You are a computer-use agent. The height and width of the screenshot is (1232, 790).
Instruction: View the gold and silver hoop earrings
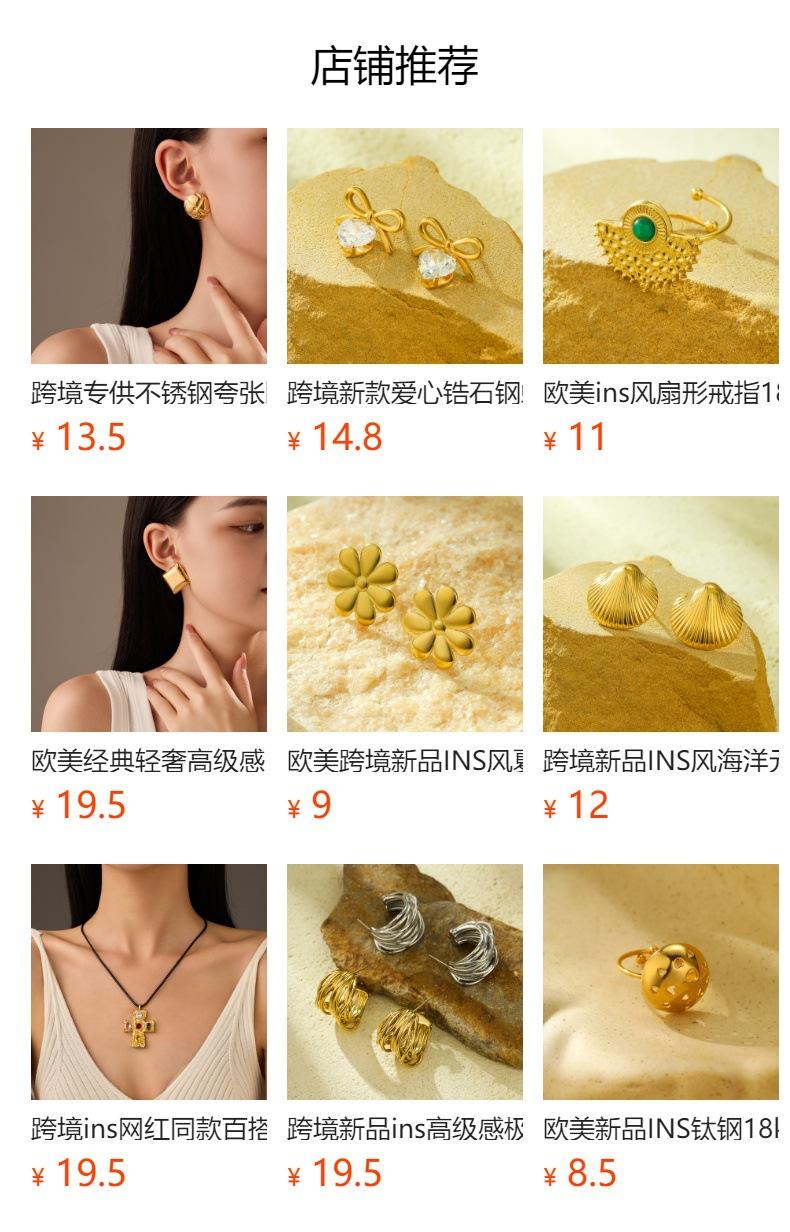click(x=405, y=982)
